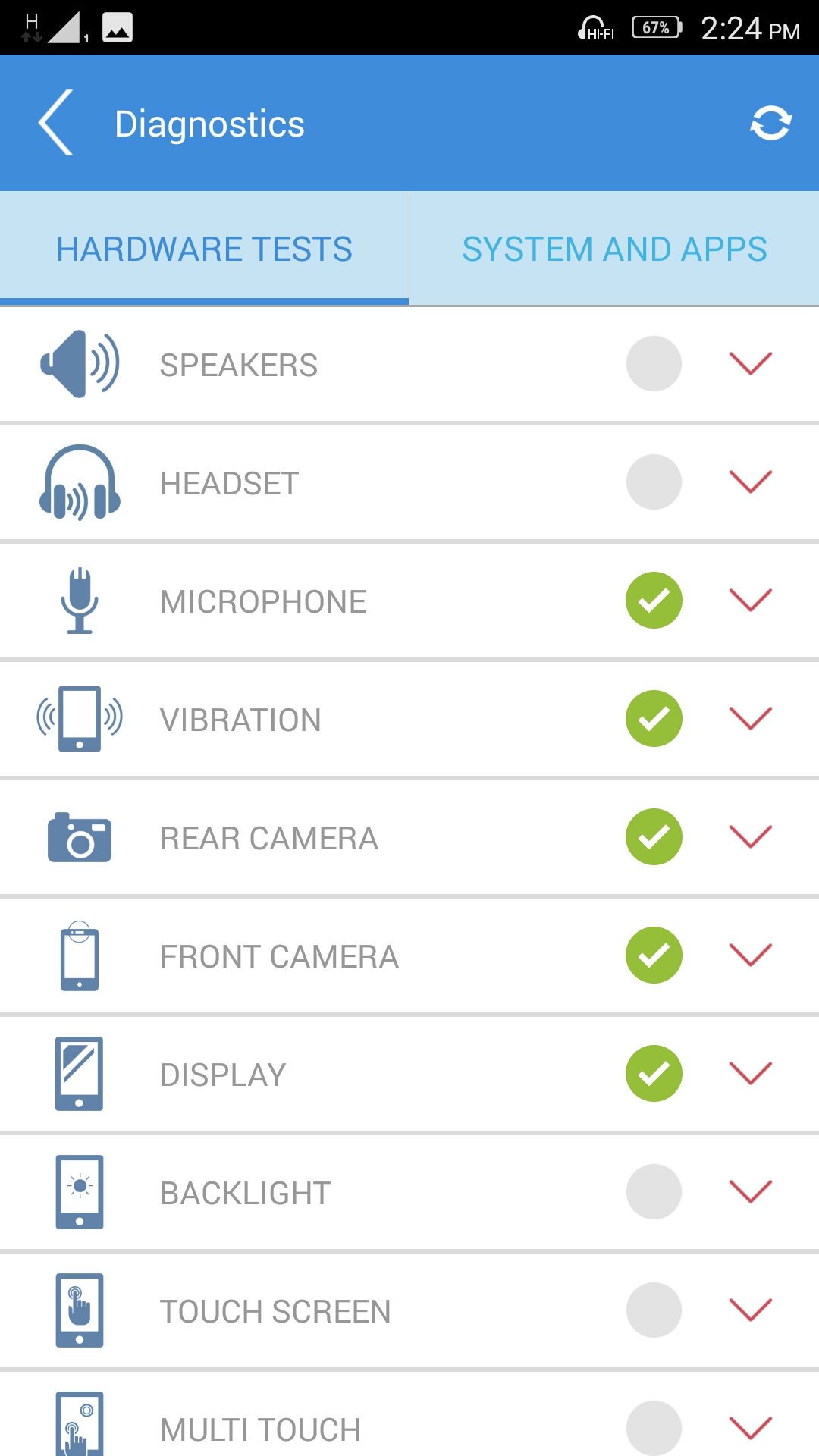Expand the Backlight row chevron
The image size is (819, 1456).
(750, 1191)
